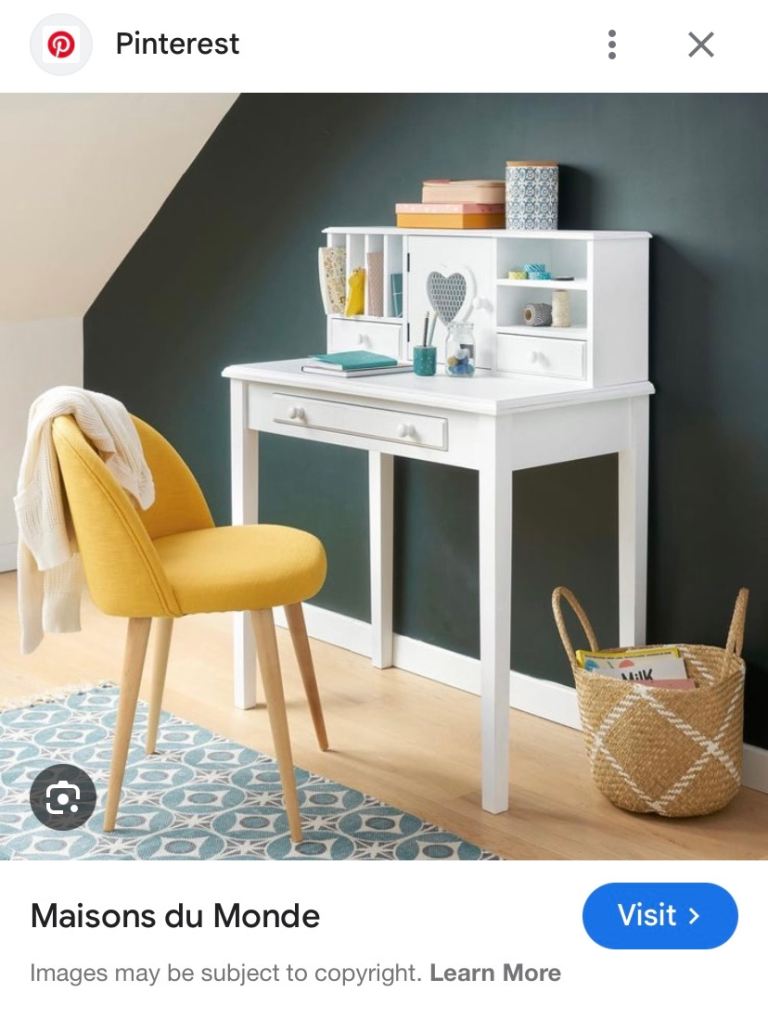Search this image with Lens

[62, 797]
